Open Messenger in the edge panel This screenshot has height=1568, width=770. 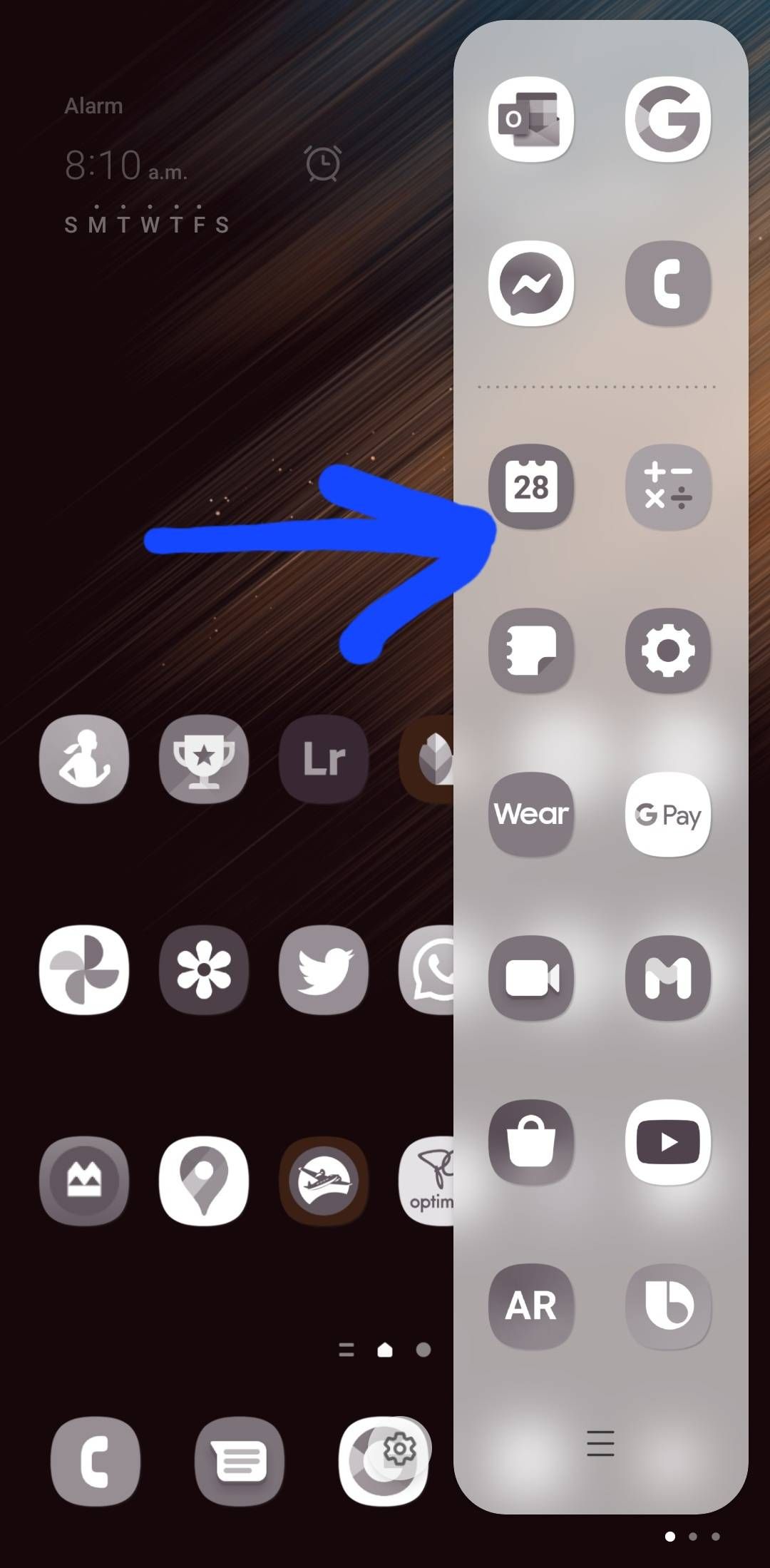[530, 283]
